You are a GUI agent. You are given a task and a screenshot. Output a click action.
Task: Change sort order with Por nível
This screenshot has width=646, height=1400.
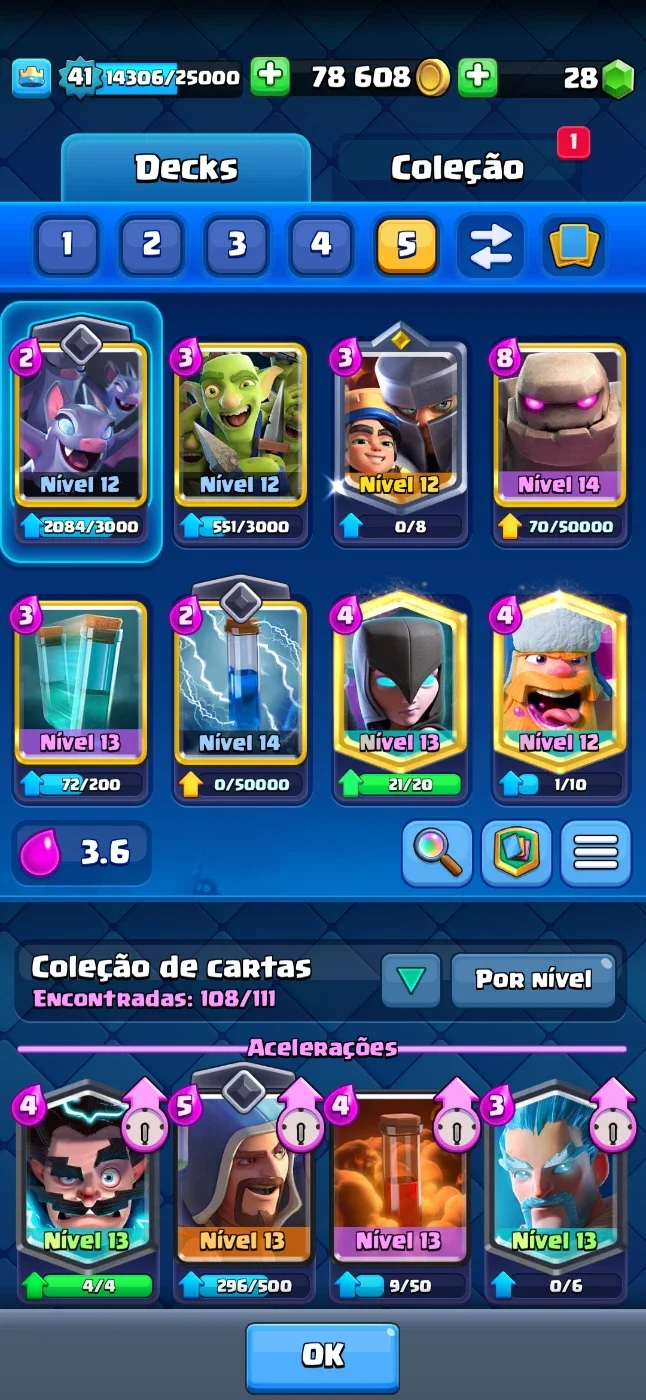click(533, 979)
